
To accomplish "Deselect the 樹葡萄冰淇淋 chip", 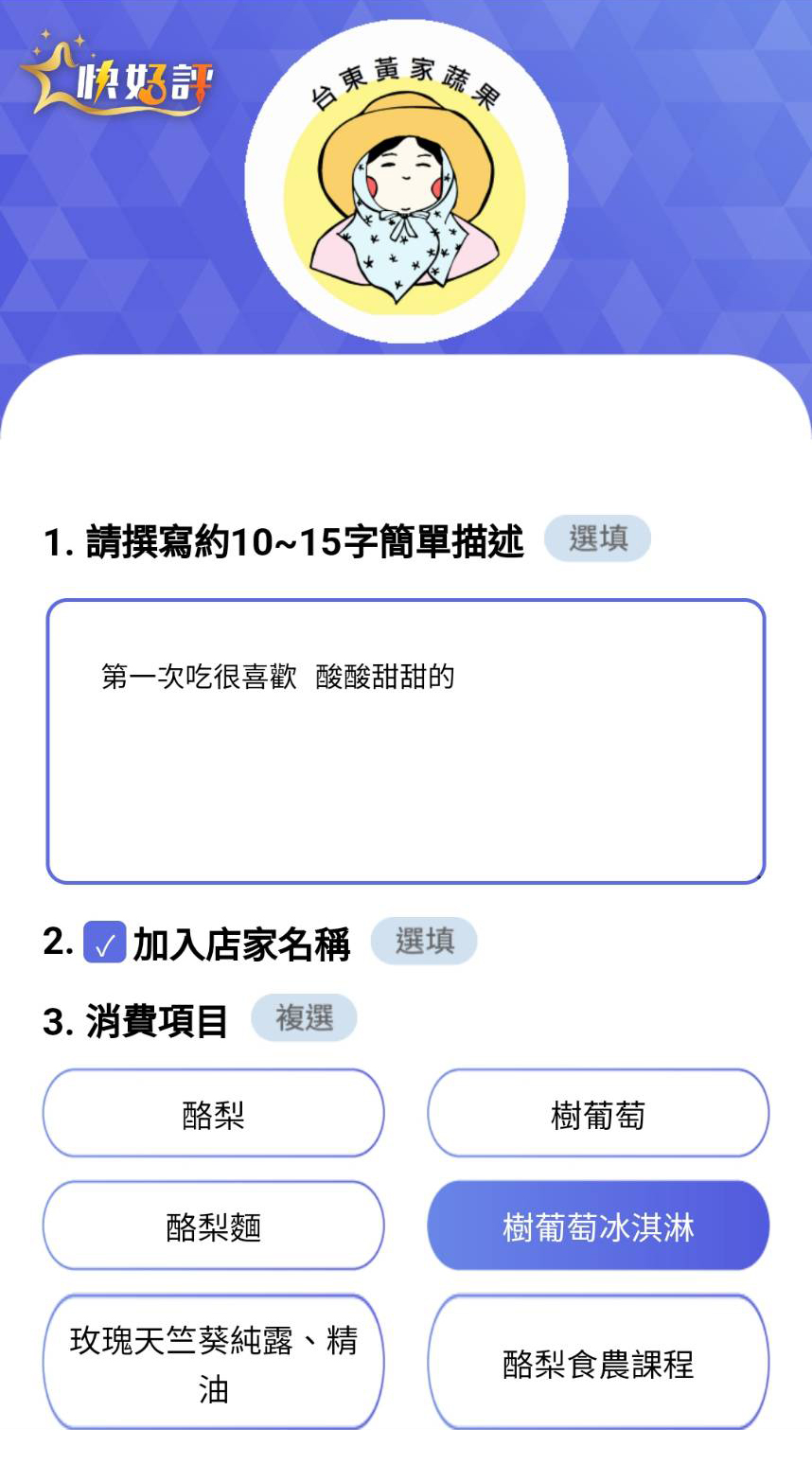I will click(x=597, y=1226).
